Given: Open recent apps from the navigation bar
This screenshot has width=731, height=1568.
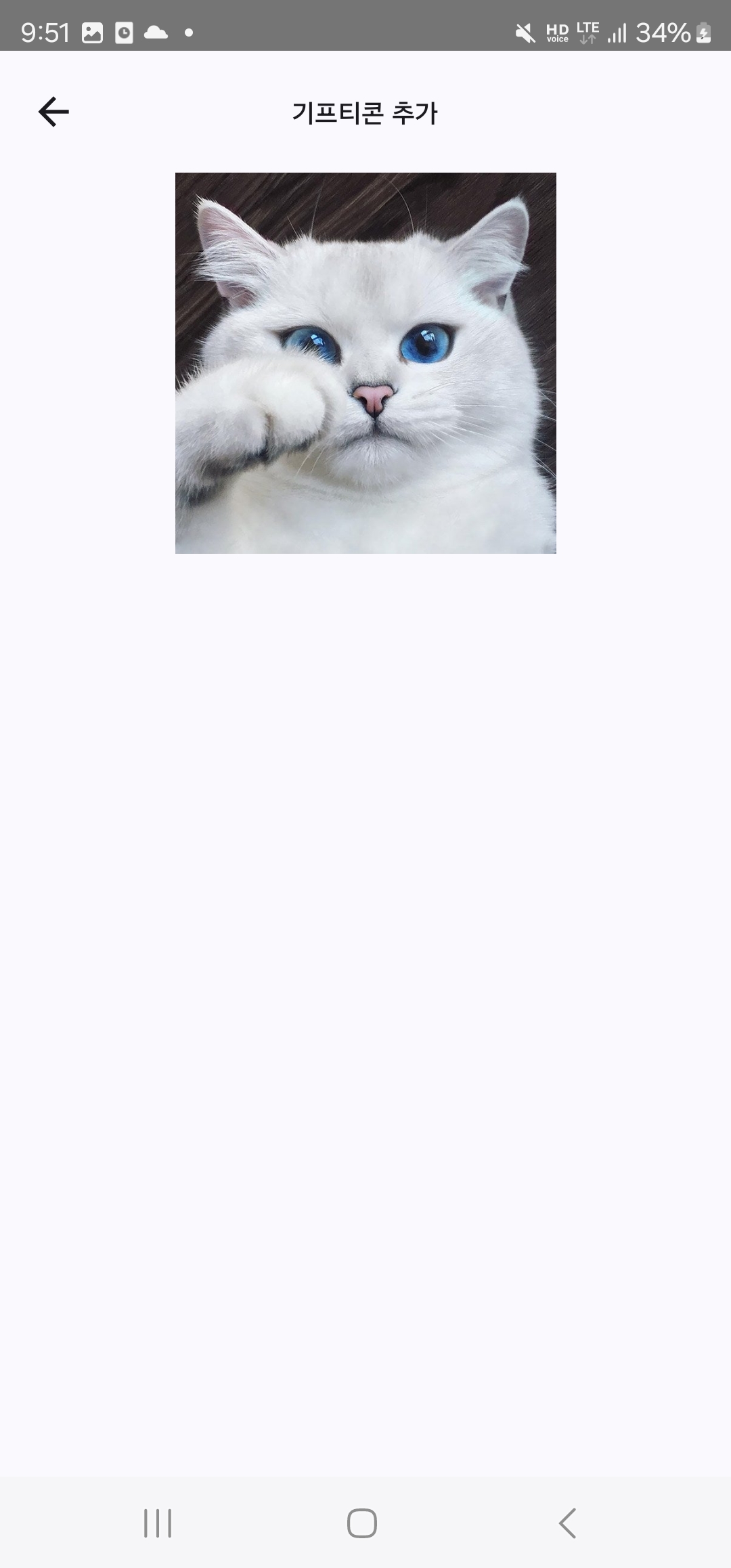Looking at the screenshot, I should [x=158, y=1523].
